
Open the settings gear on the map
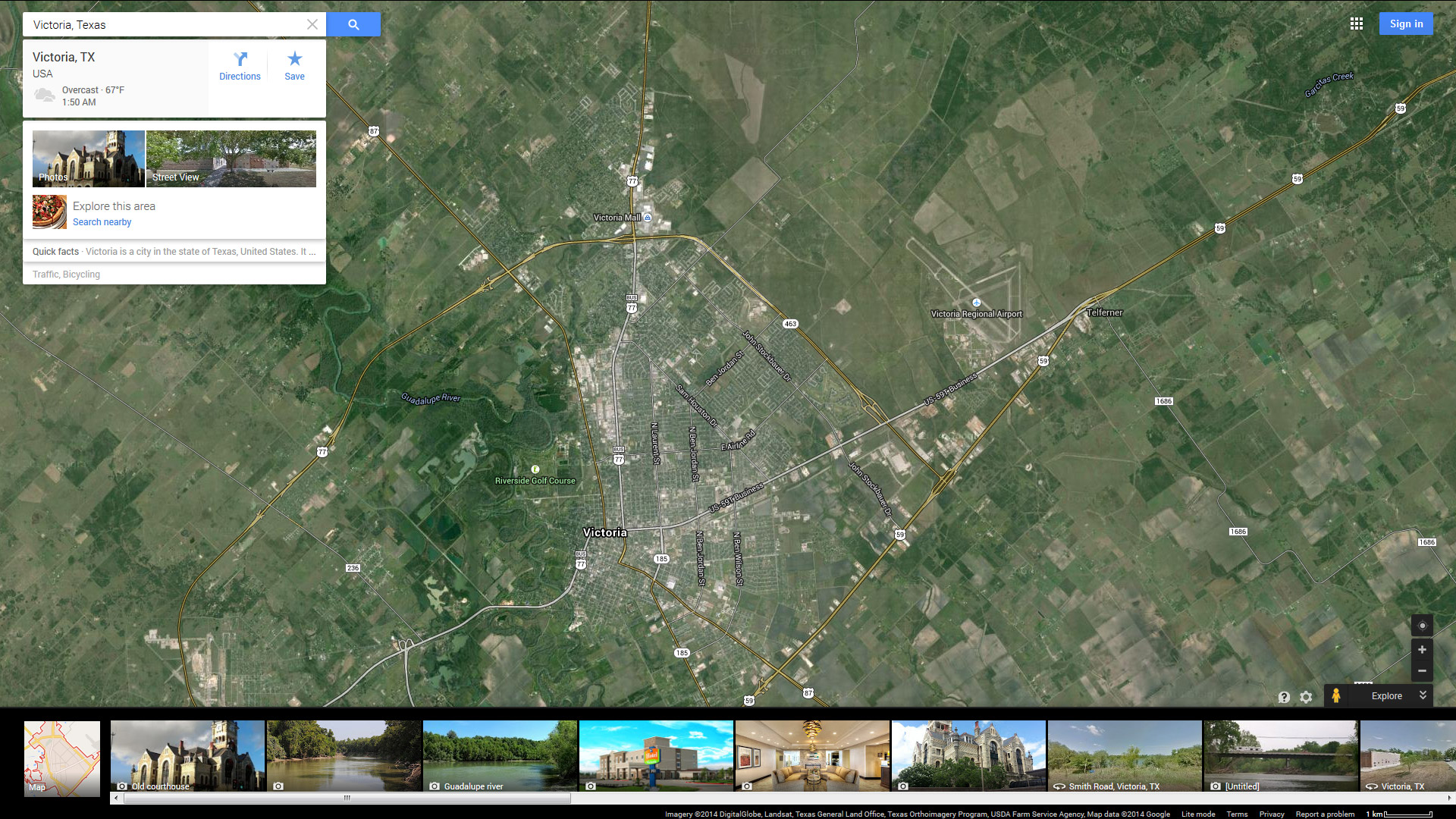1306,697
